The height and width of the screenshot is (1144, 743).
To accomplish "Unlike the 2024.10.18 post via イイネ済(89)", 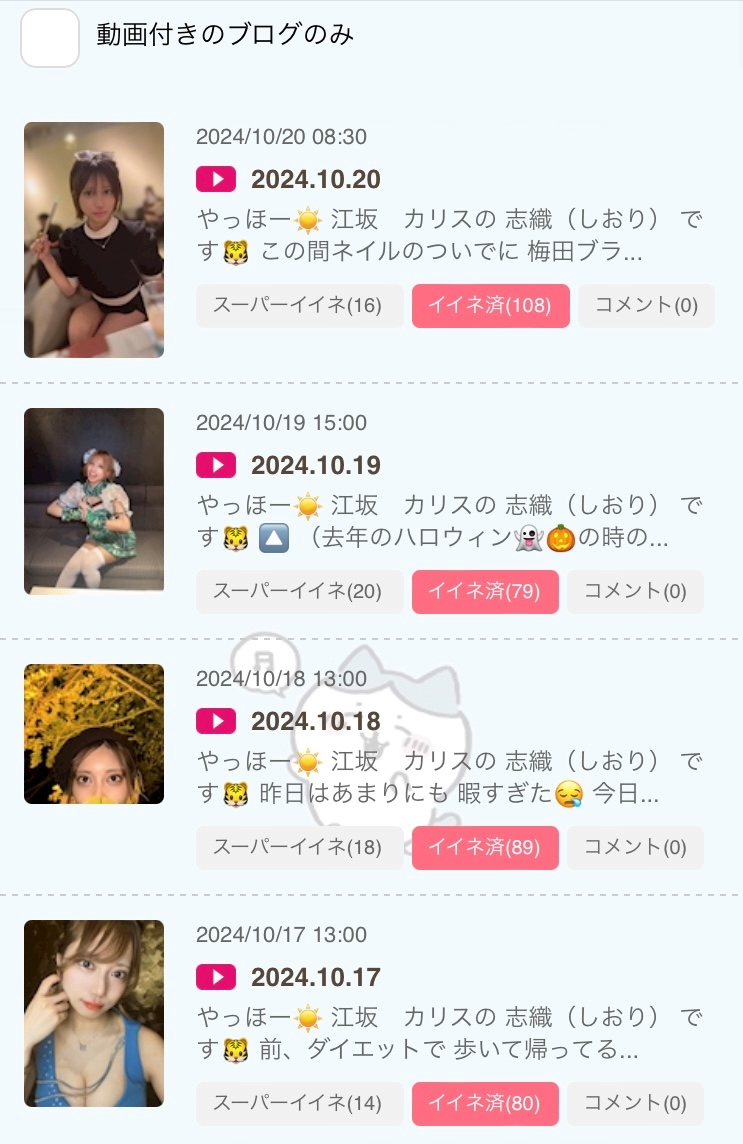I will pos(485,848).
